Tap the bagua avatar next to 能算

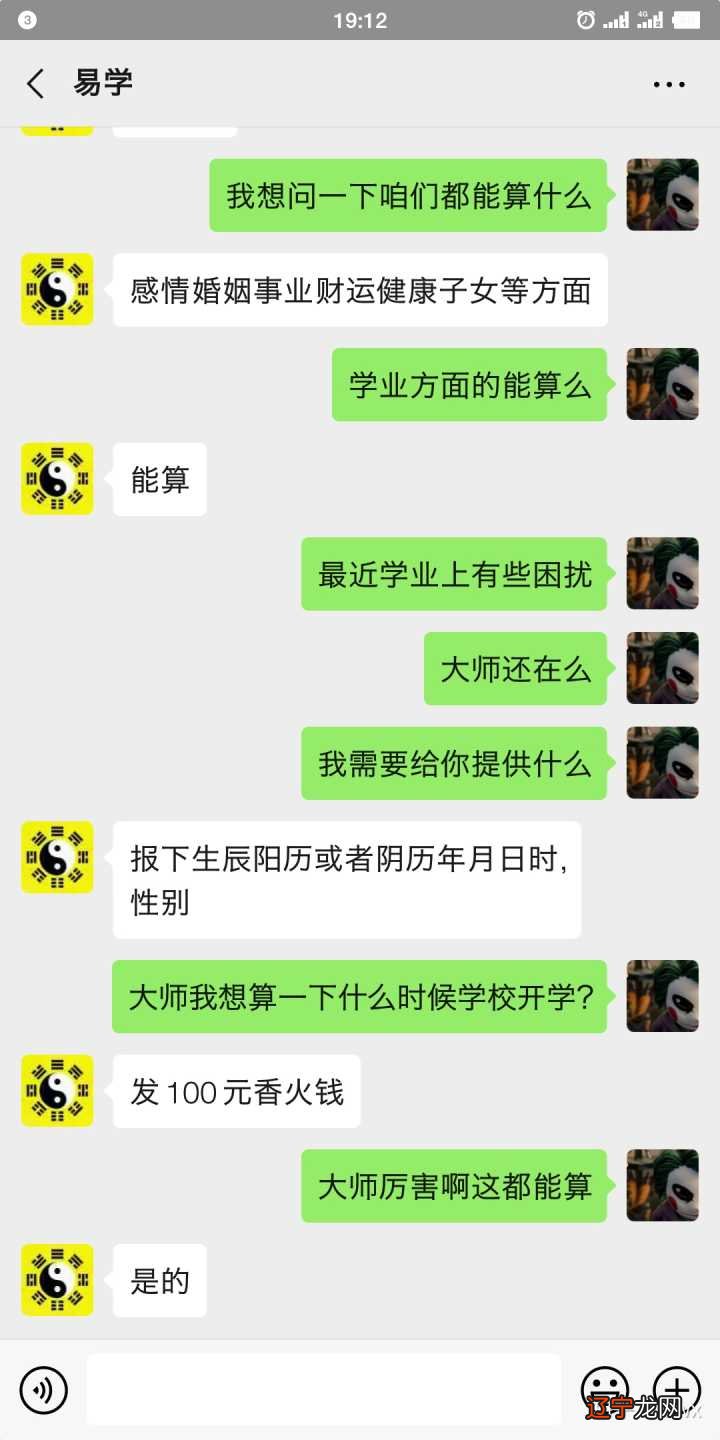click(x=57, y=479)
